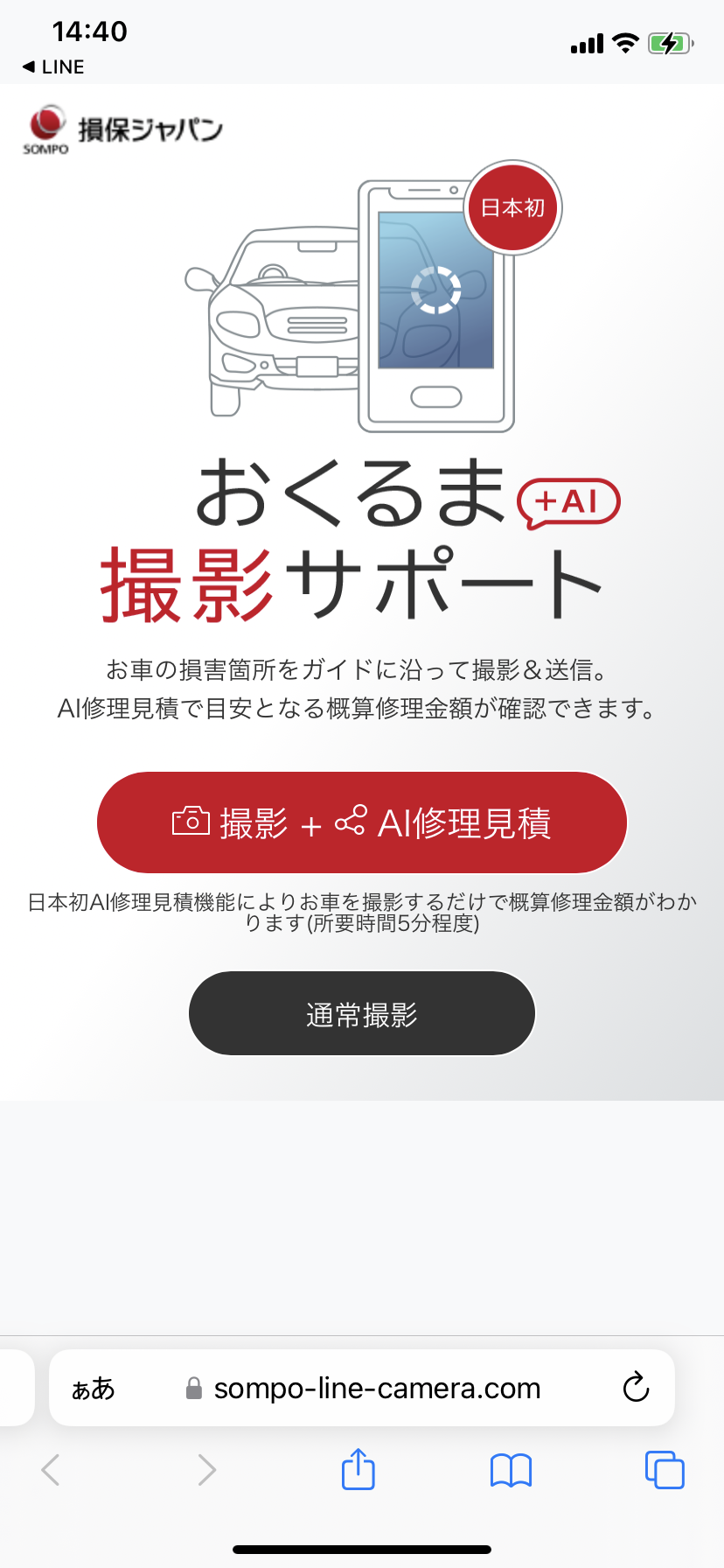Reload the page in Safari
The image size is (724, 1568).
coord(636,1388)
